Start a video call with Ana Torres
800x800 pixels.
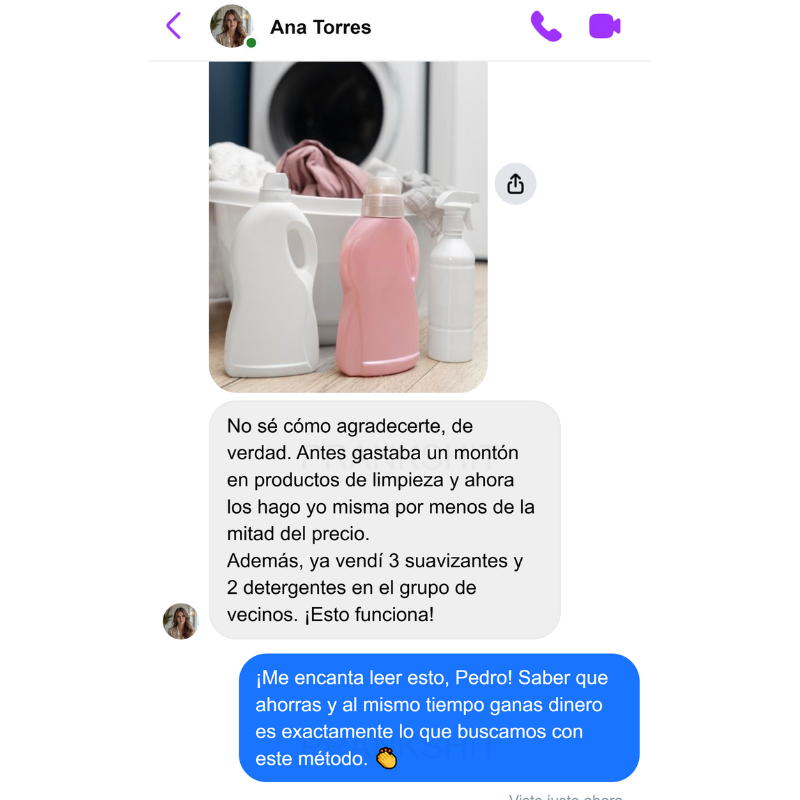point(605,26)
